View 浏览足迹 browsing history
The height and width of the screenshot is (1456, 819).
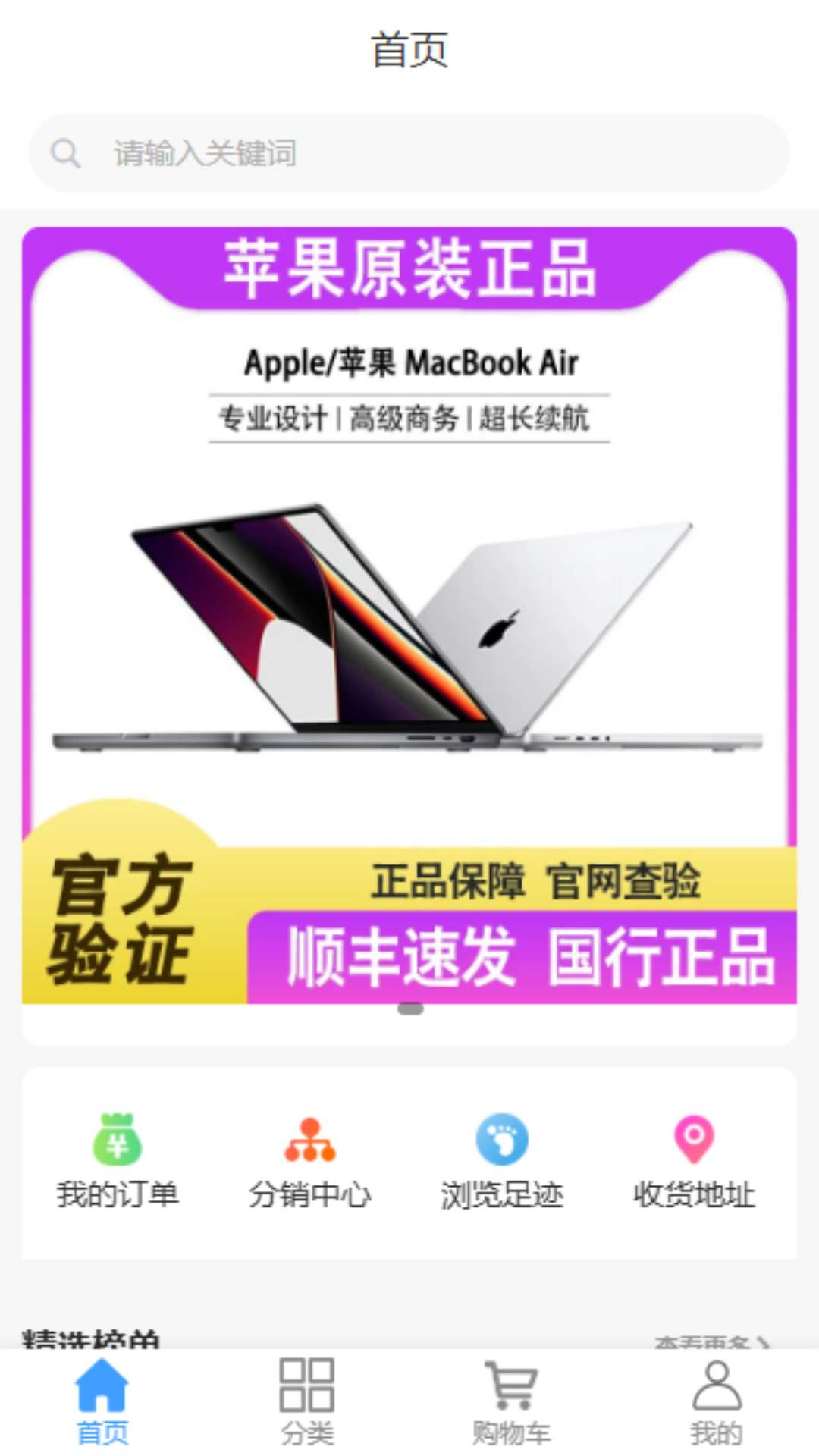pyautogui.click(x=502, y=1162)
